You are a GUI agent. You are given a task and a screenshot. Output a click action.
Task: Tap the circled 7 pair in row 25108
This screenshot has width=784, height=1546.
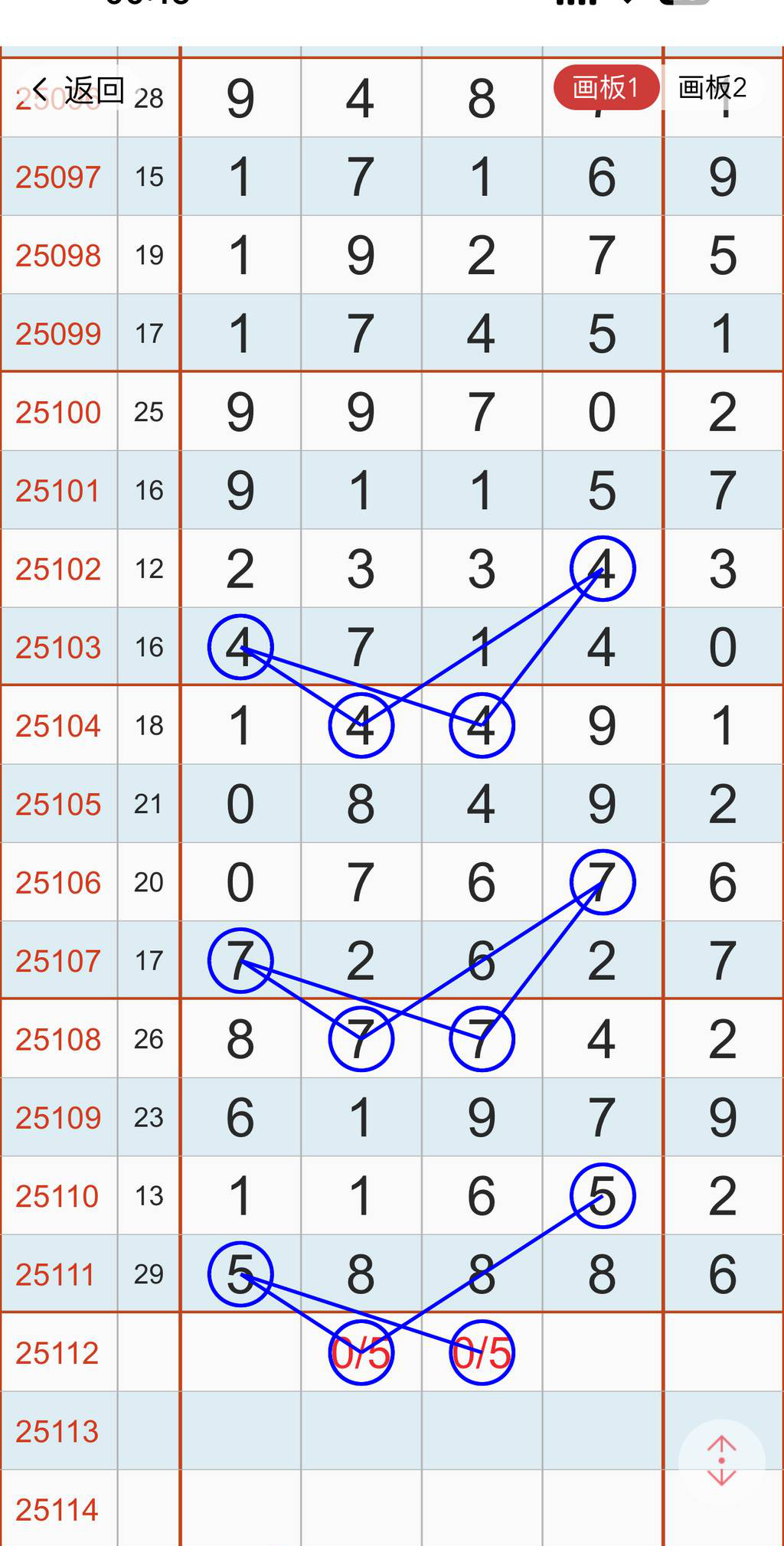(361, 1038)
